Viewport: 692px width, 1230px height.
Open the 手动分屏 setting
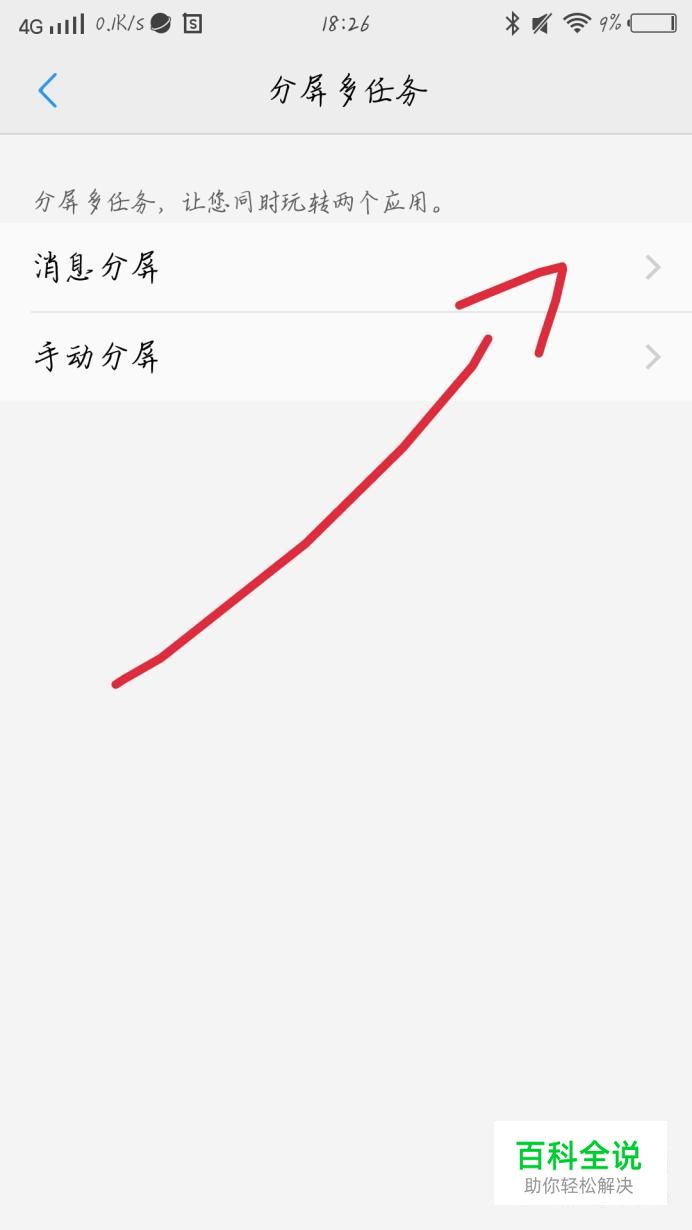346,357
